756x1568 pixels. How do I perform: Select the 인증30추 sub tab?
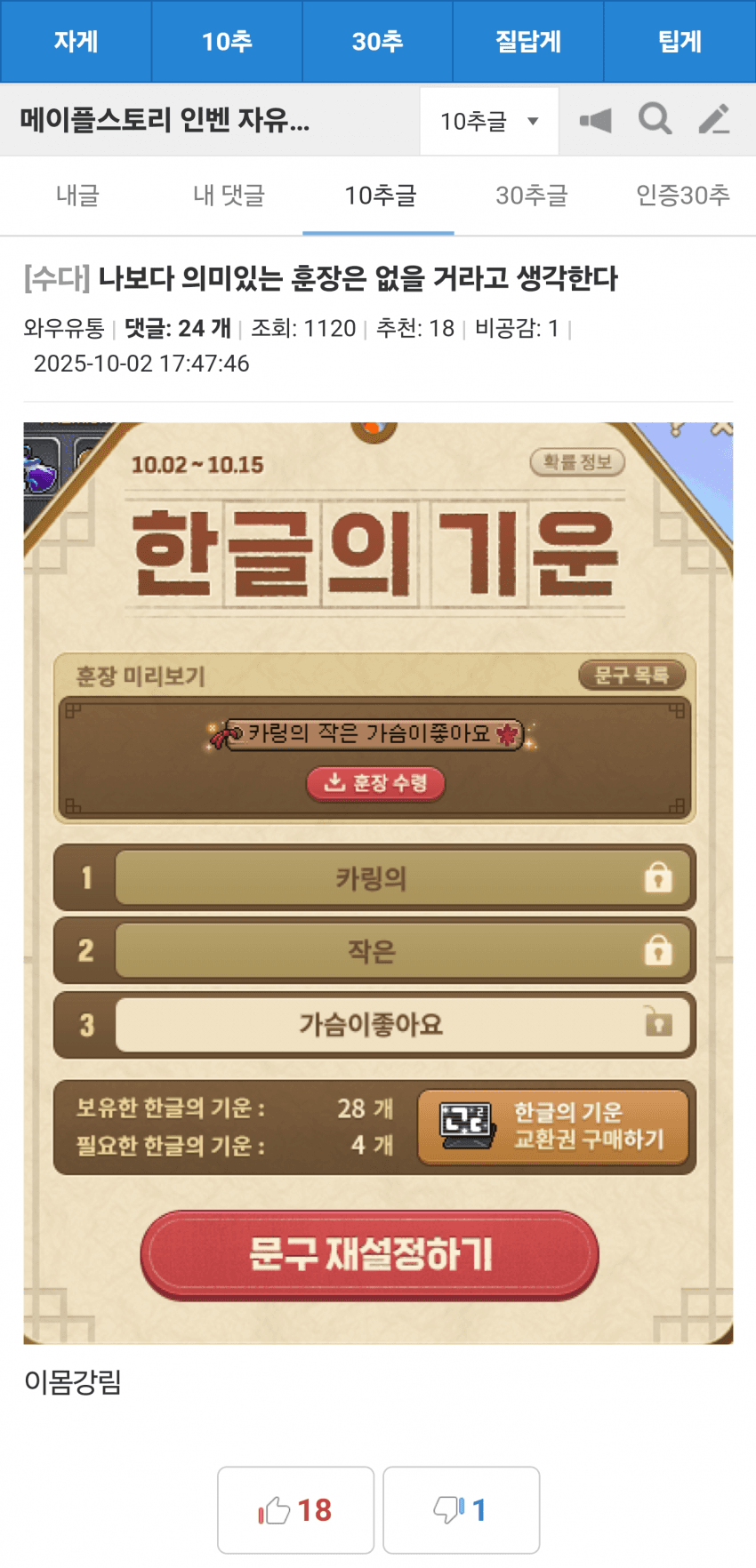(682, 196)
